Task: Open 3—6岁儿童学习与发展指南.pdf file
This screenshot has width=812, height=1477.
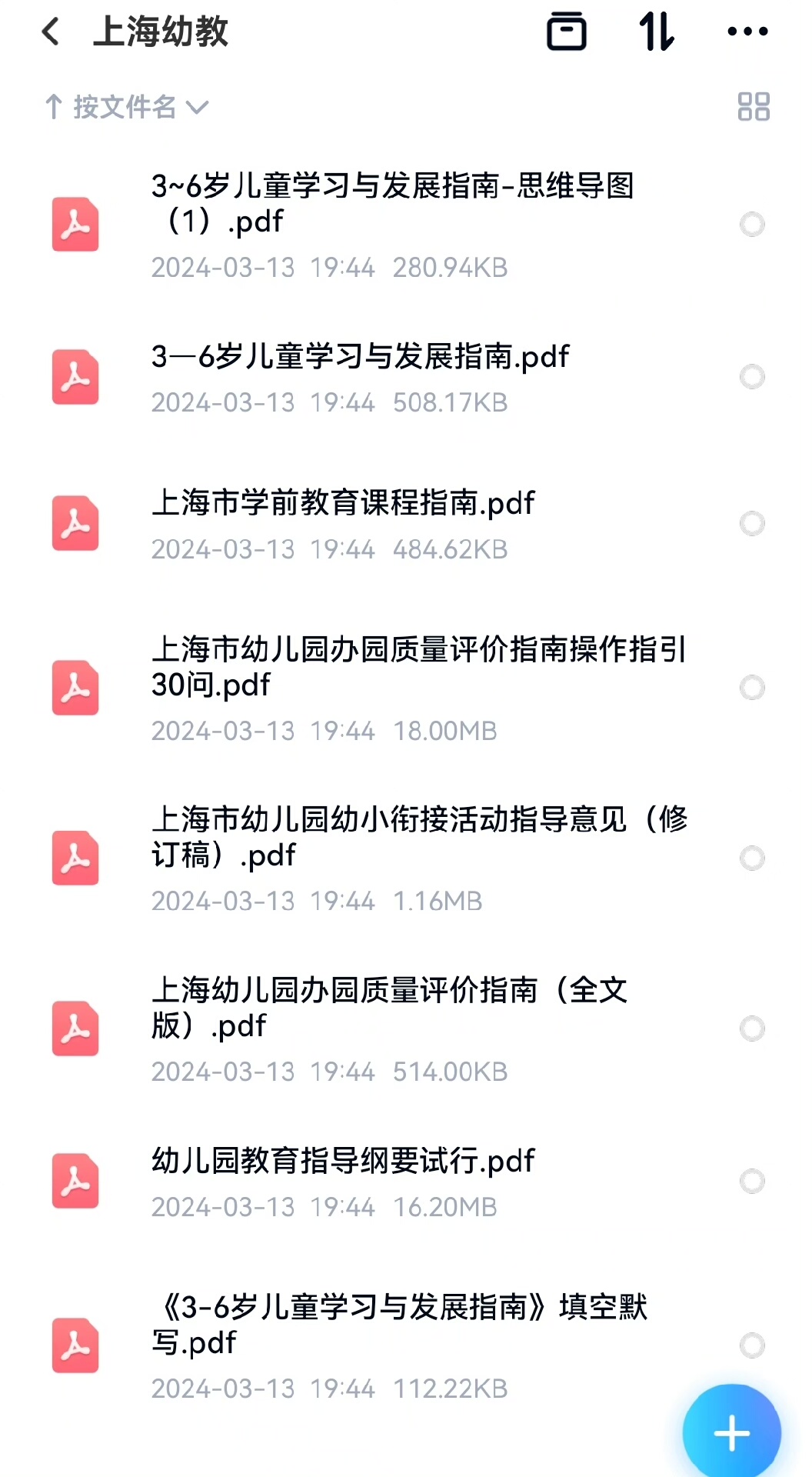Action: click(x=360, y=357)
